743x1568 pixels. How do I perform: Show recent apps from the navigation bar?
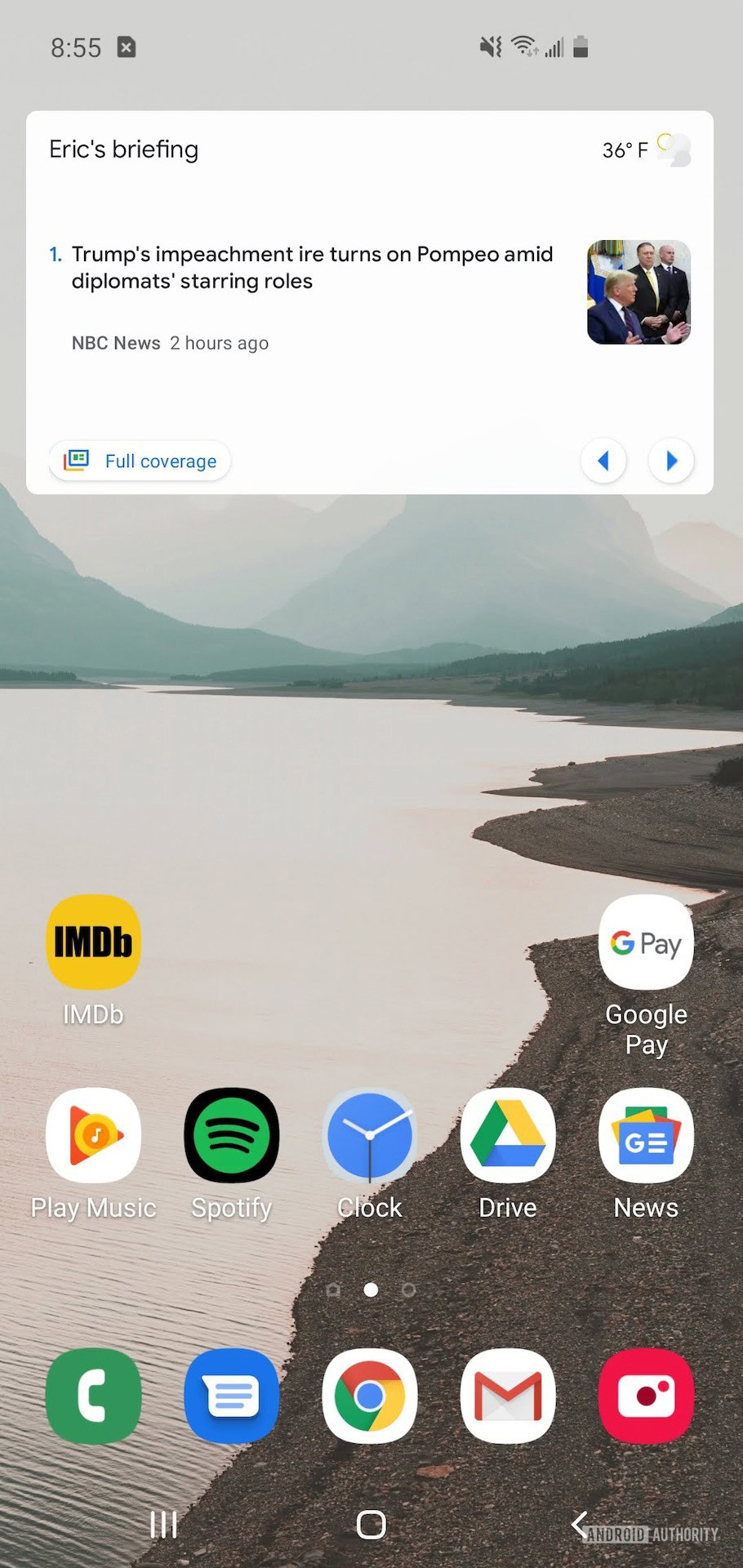[163, 1524]
